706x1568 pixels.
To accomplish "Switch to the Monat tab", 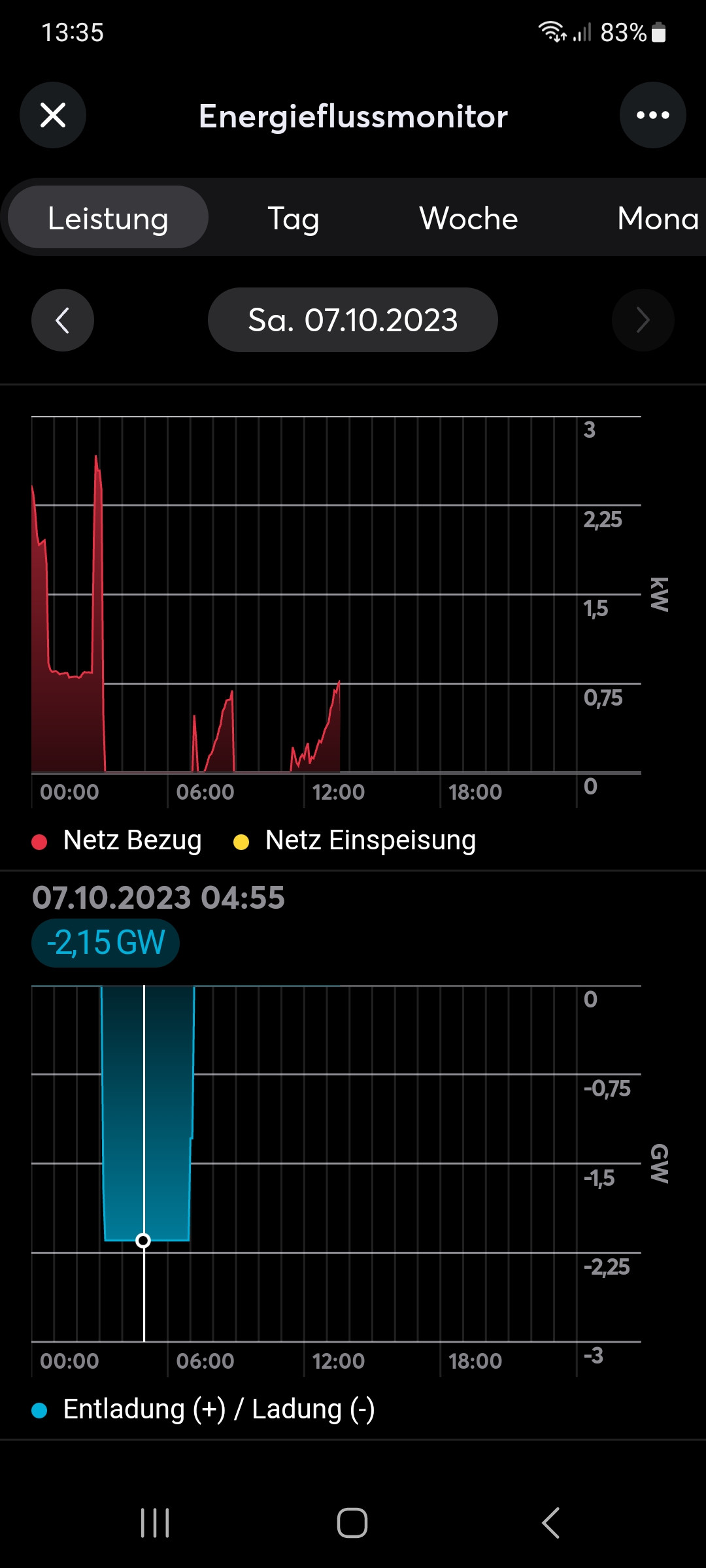I will pyautogui.click(x=658, y=218).
